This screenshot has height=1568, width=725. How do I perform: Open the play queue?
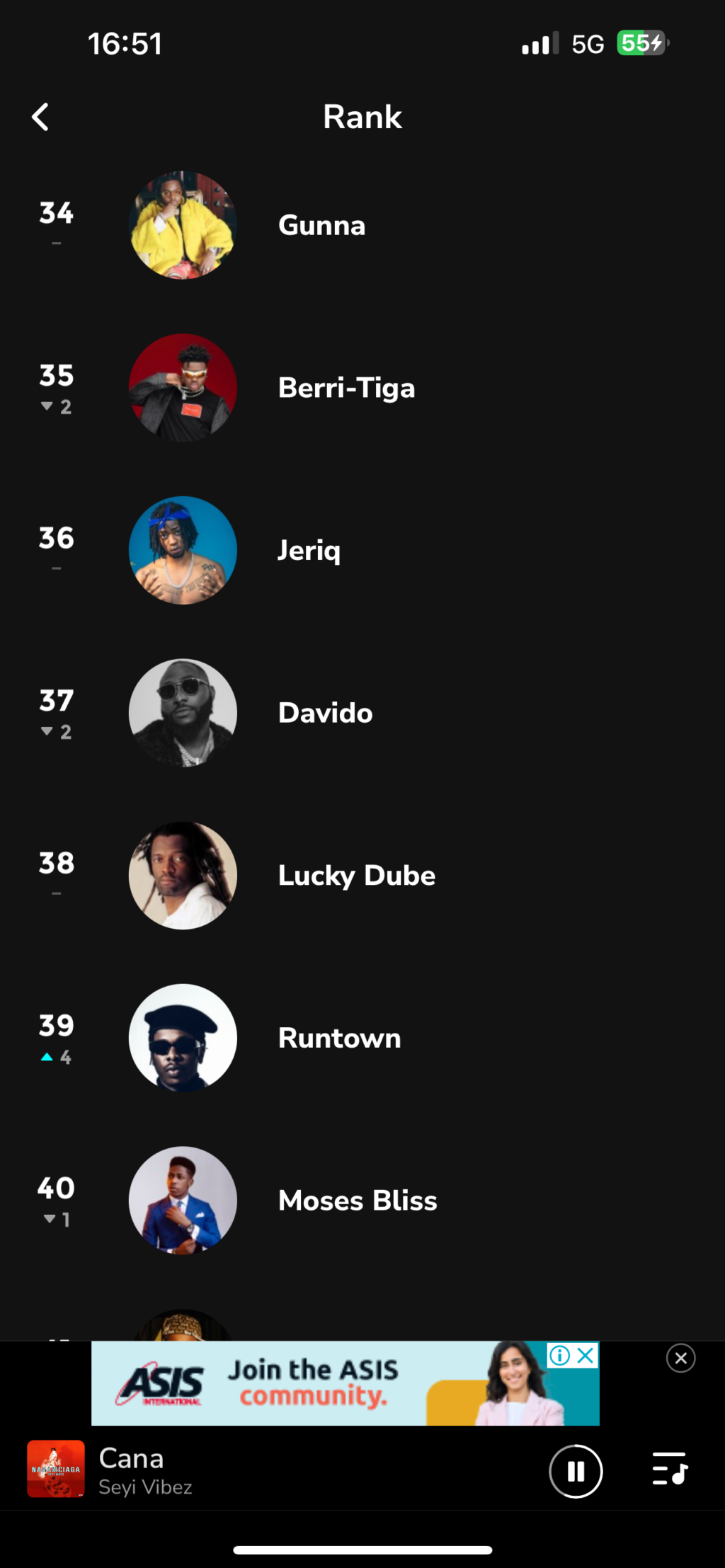pos(669,1468)
